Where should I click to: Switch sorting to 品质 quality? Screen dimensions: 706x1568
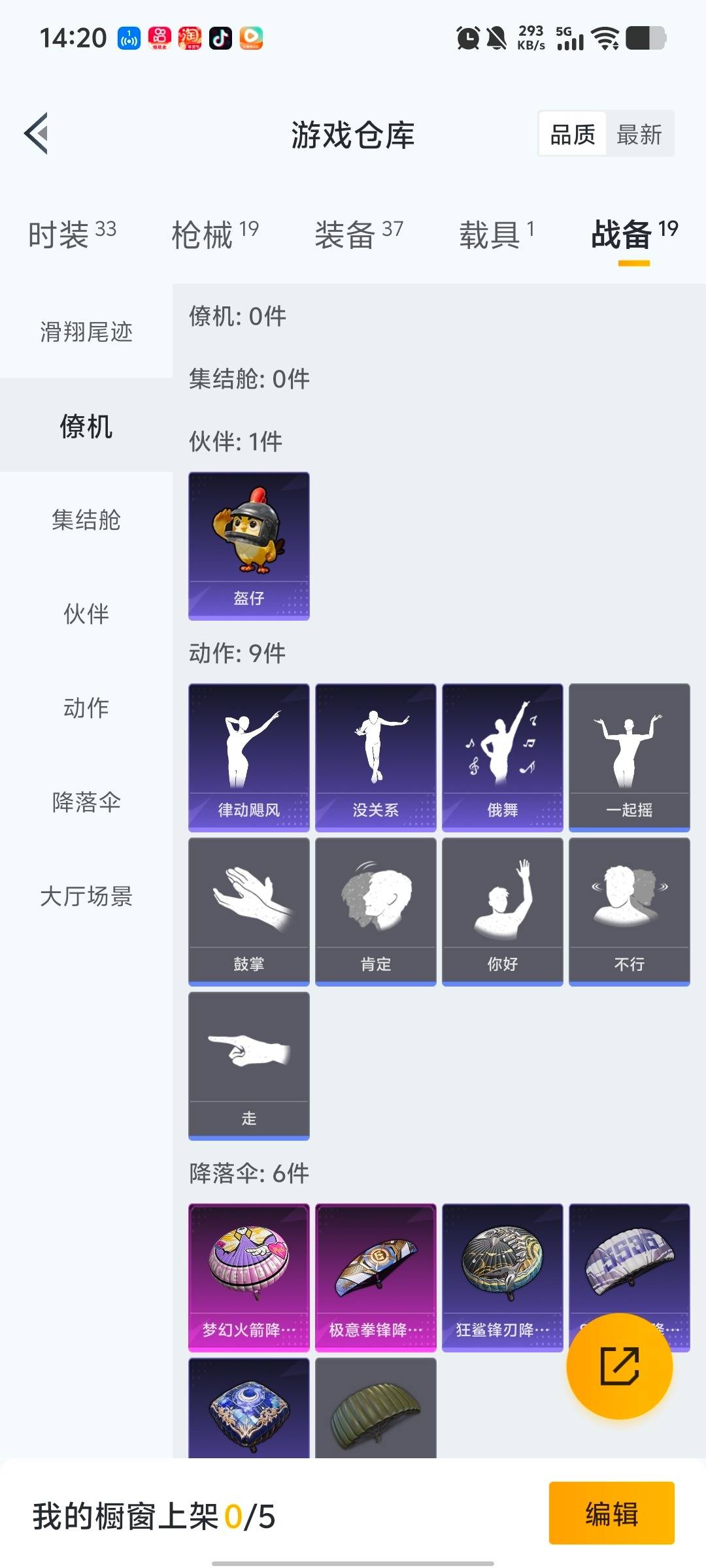coord(571,133)
